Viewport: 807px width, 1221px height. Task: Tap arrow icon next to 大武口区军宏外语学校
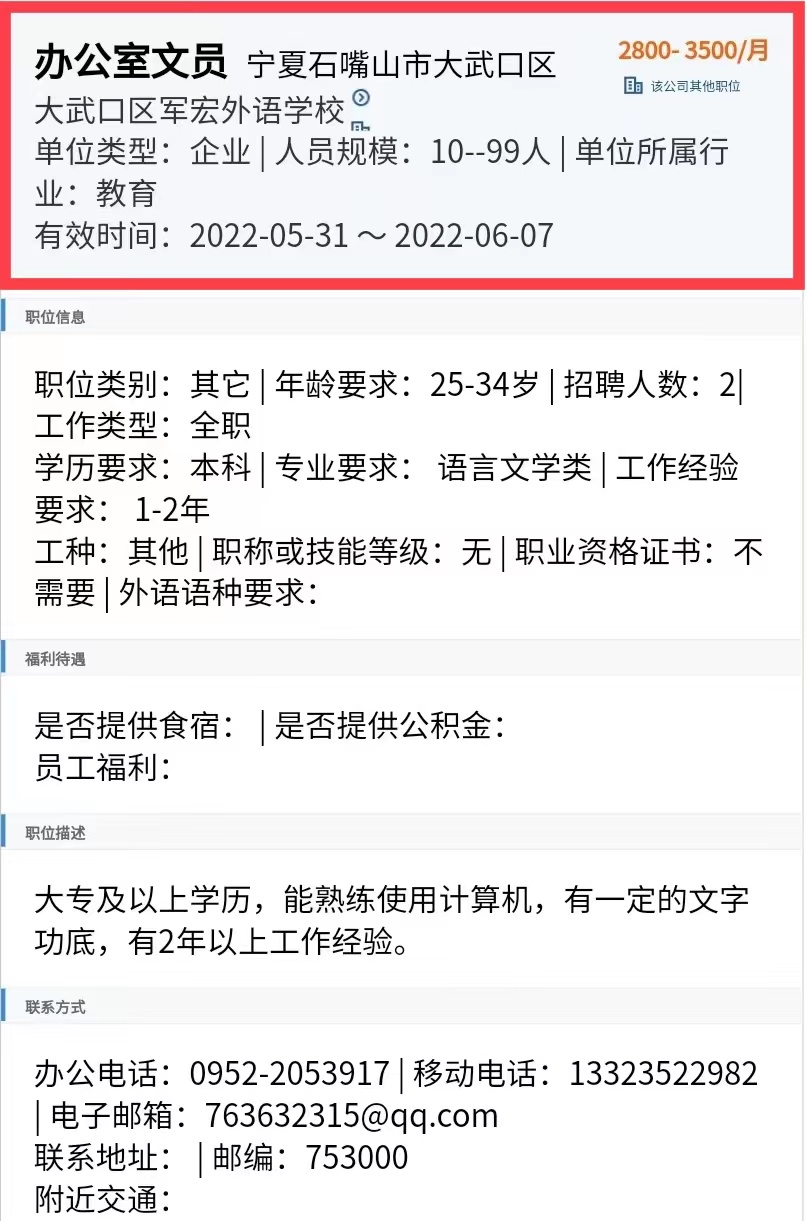click(x=362, y=98)
